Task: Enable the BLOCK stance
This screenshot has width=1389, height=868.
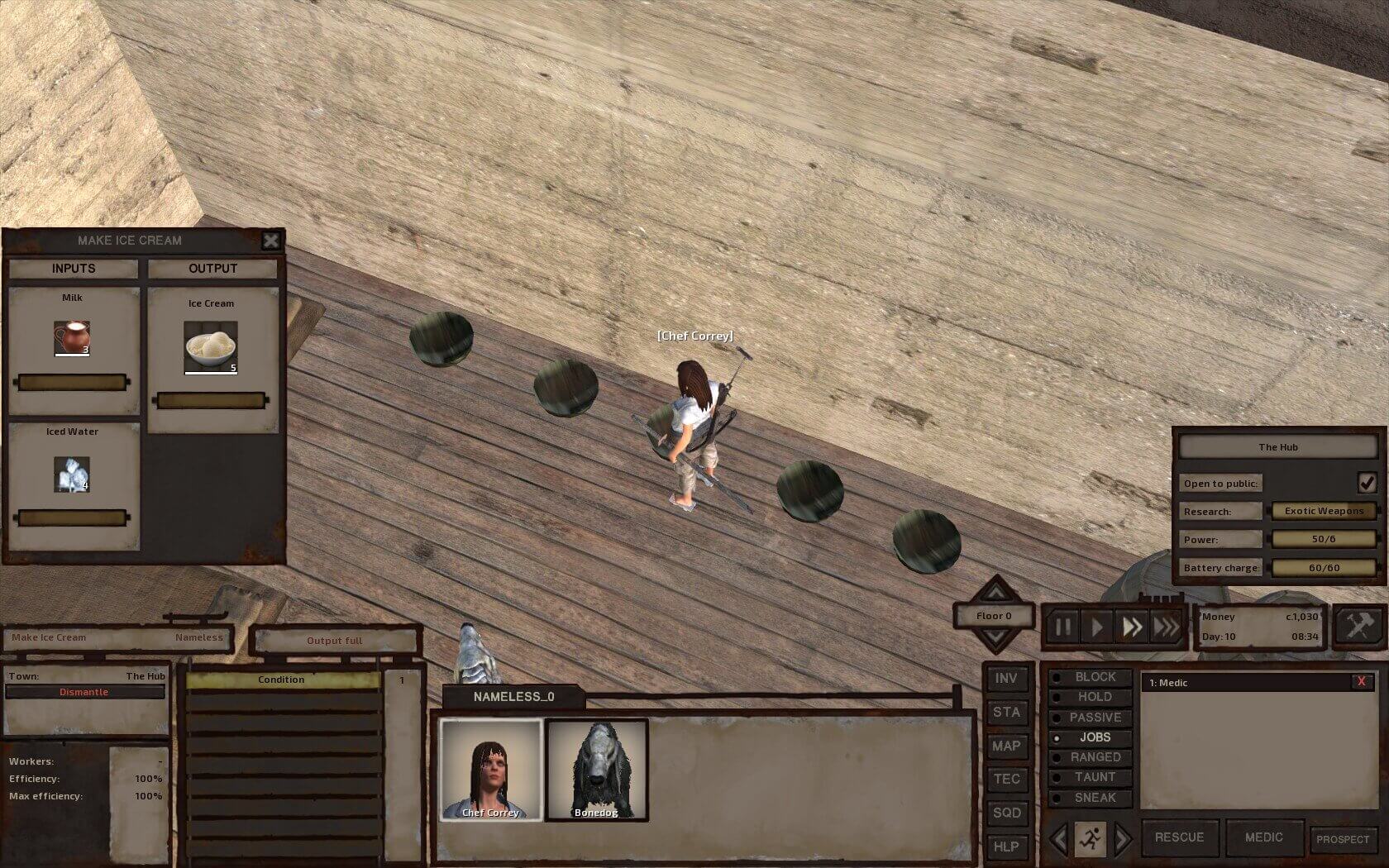Action: (x=1095, y=677)
